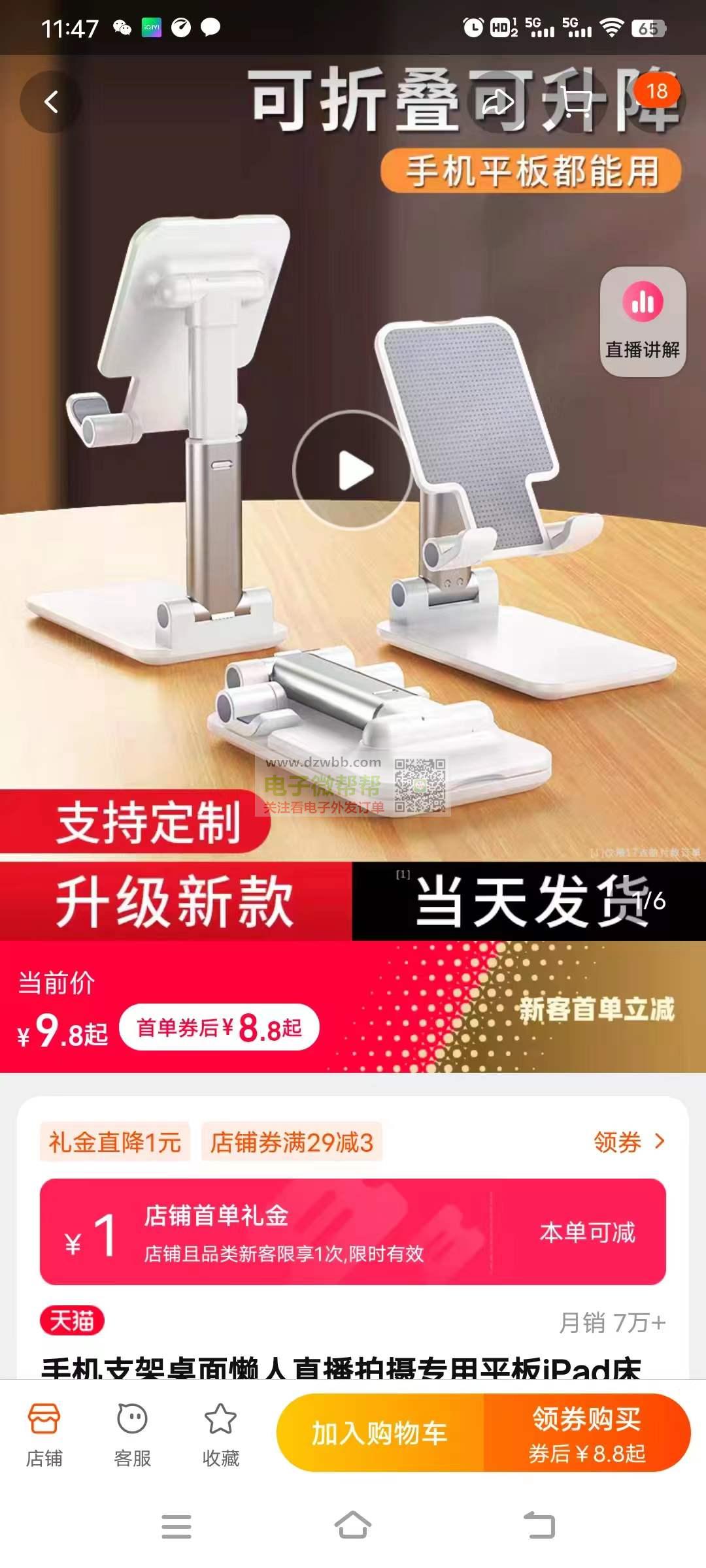Tap 领券购买 to buy with coupon
Viewport: 706px width, 1568px height.
[586, 1433]
